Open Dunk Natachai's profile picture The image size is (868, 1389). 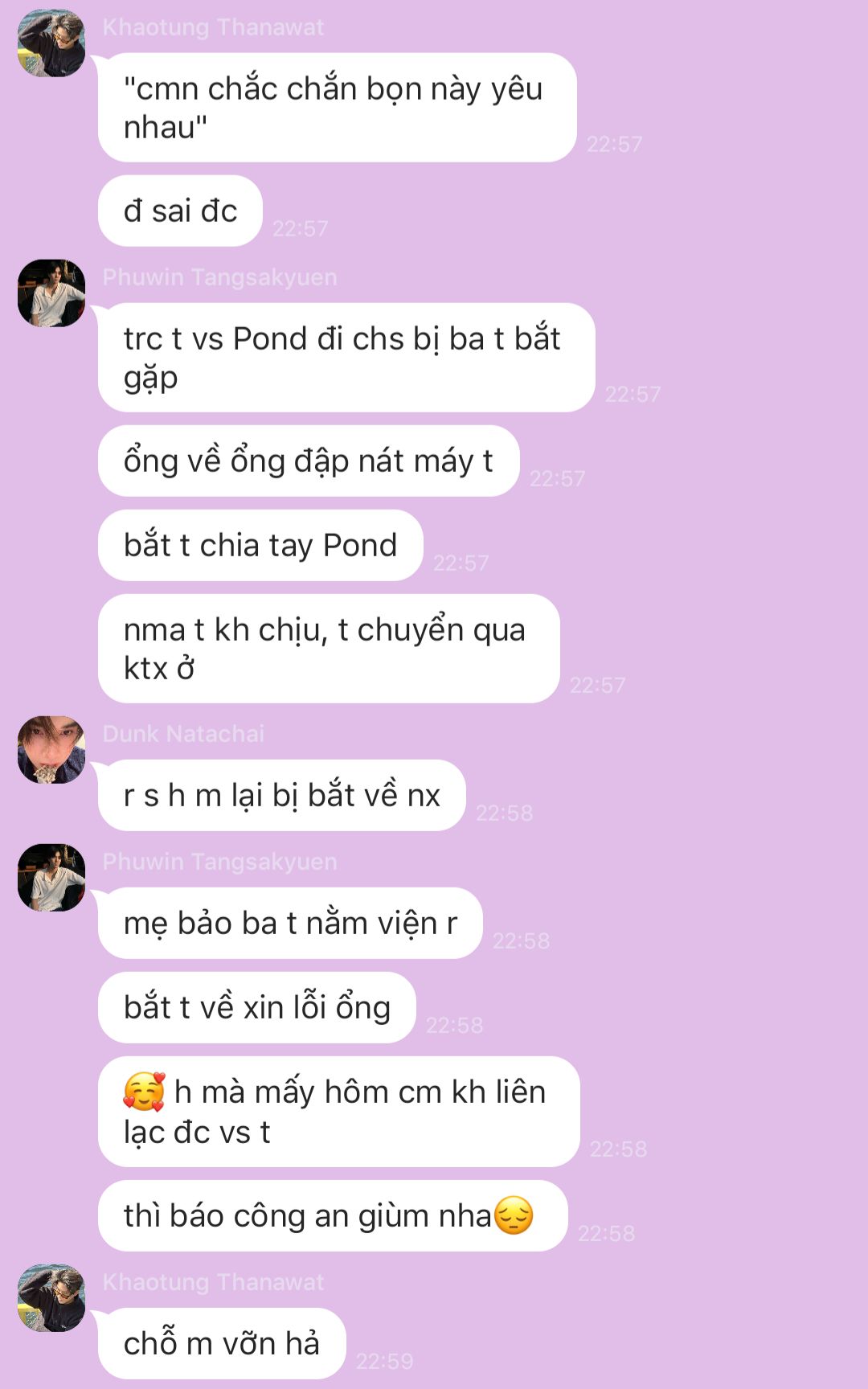[x=51, y=749]
